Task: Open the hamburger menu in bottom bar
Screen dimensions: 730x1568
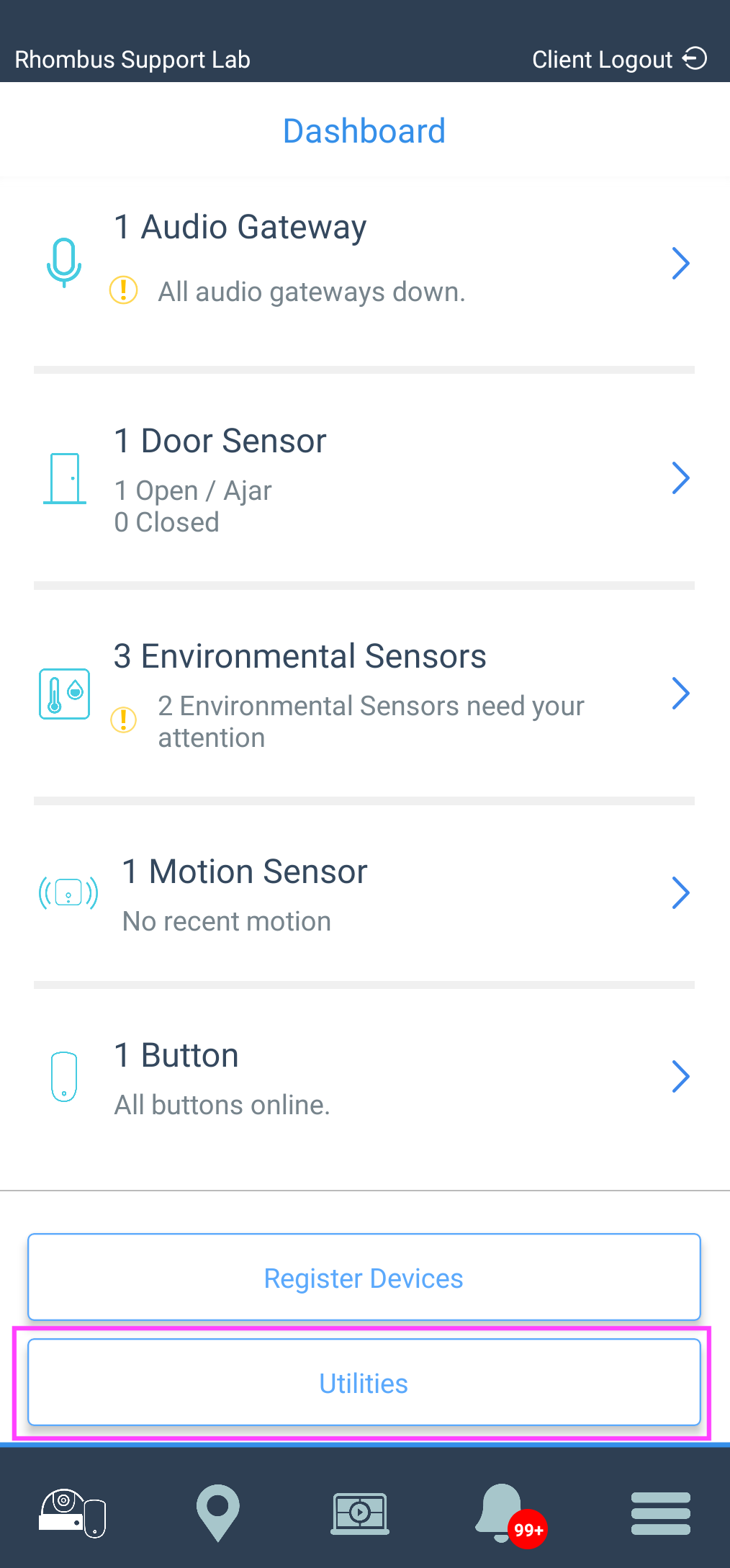Action: tap(660, 1513)
